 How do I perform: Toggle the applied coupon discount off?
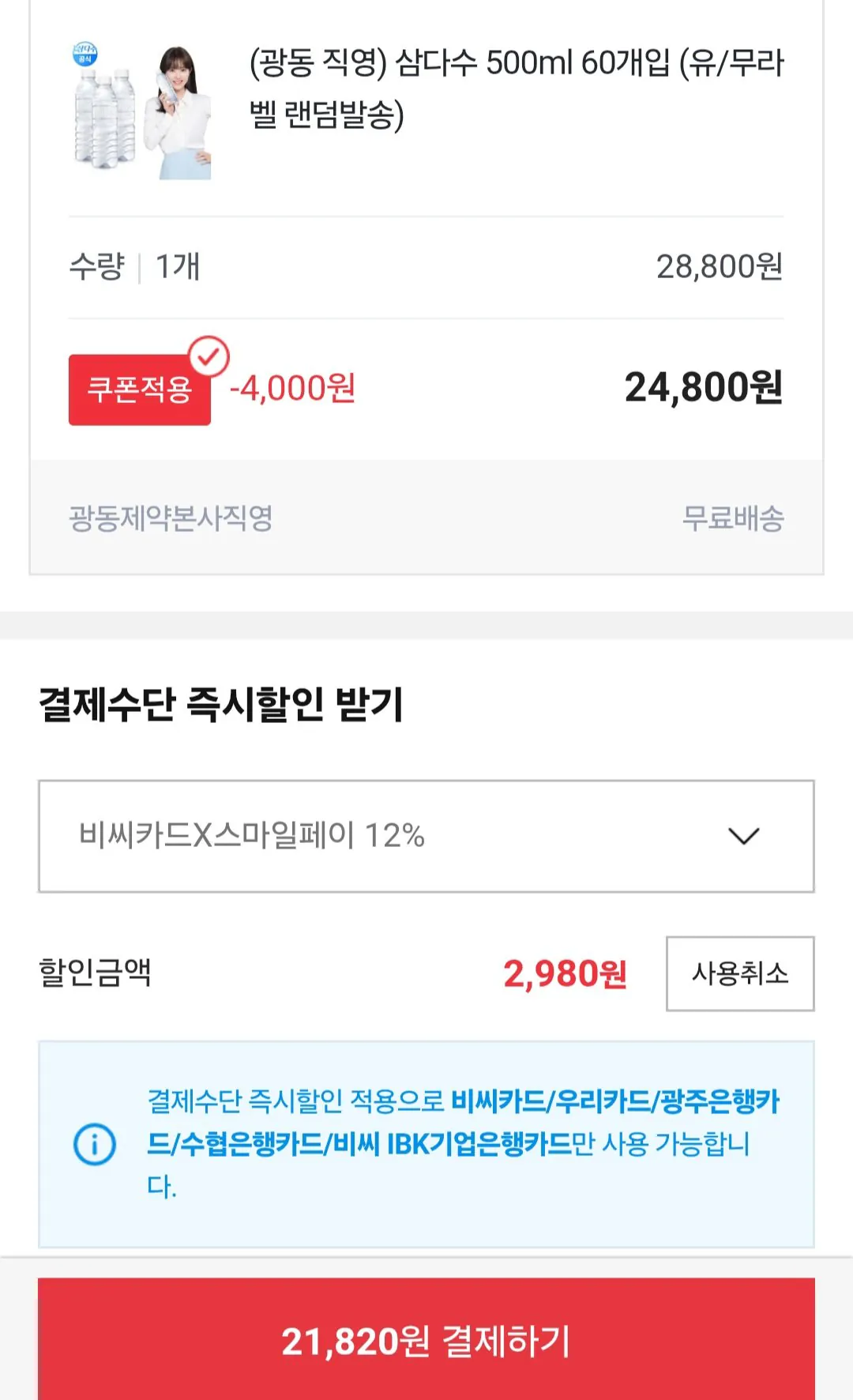pos(139,389)
